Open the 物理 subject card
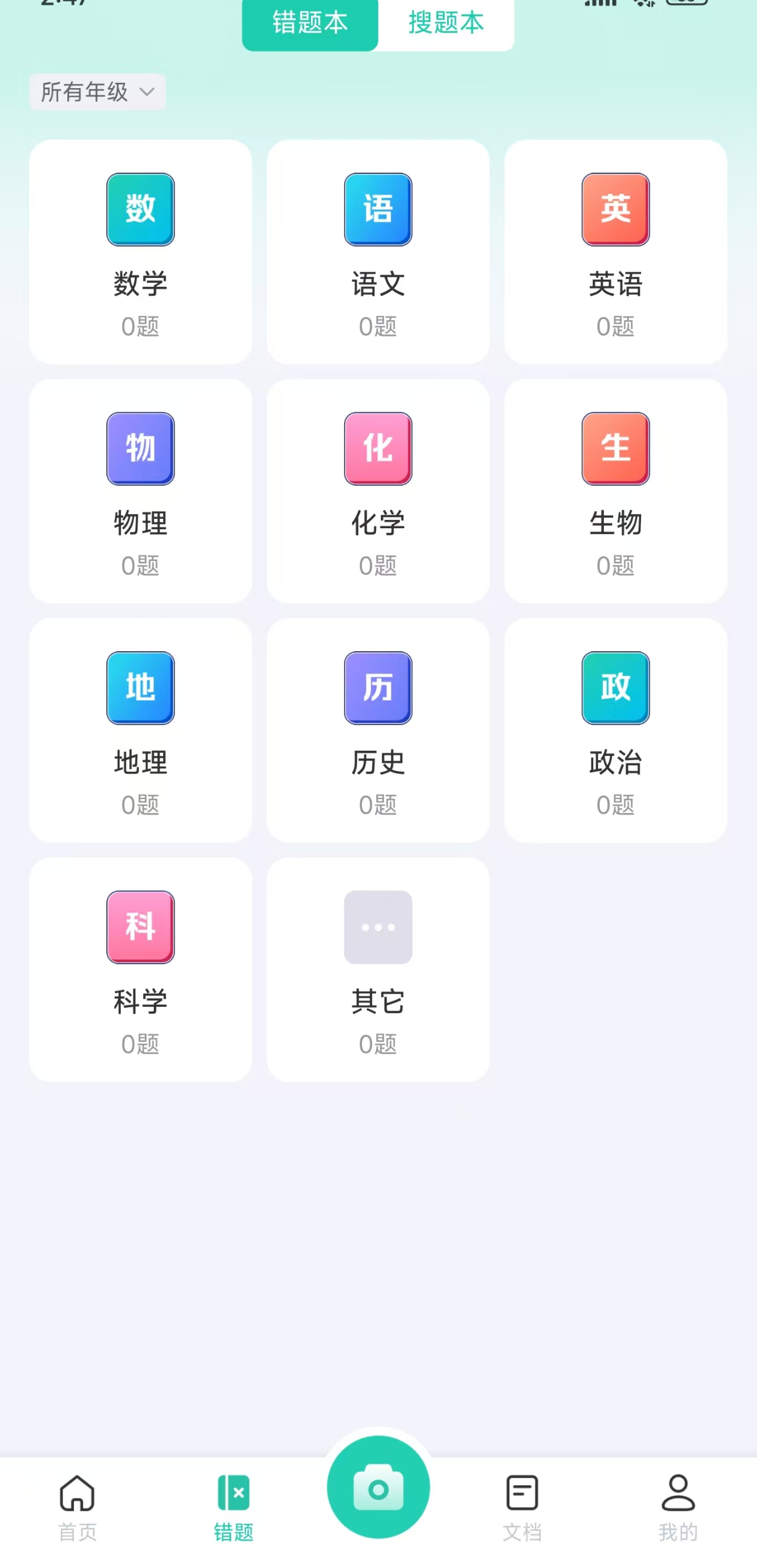 (x=141, y=491)
